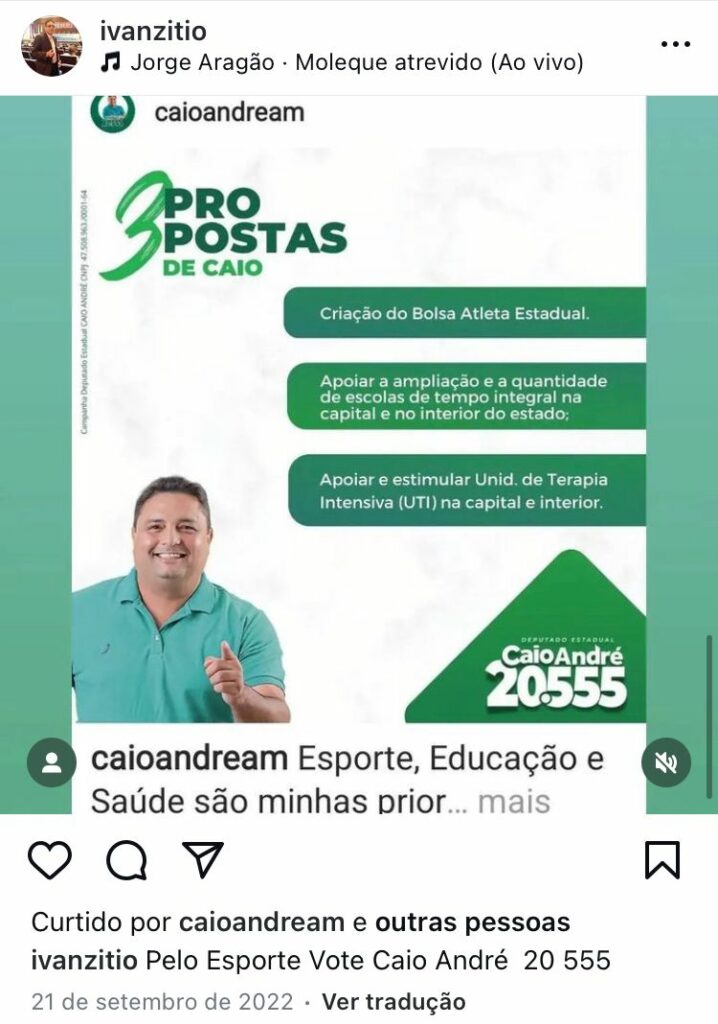This screenshot has height=1024, width=718.
Task: Save the post with the bookmark icon
Action: (662, 860)
